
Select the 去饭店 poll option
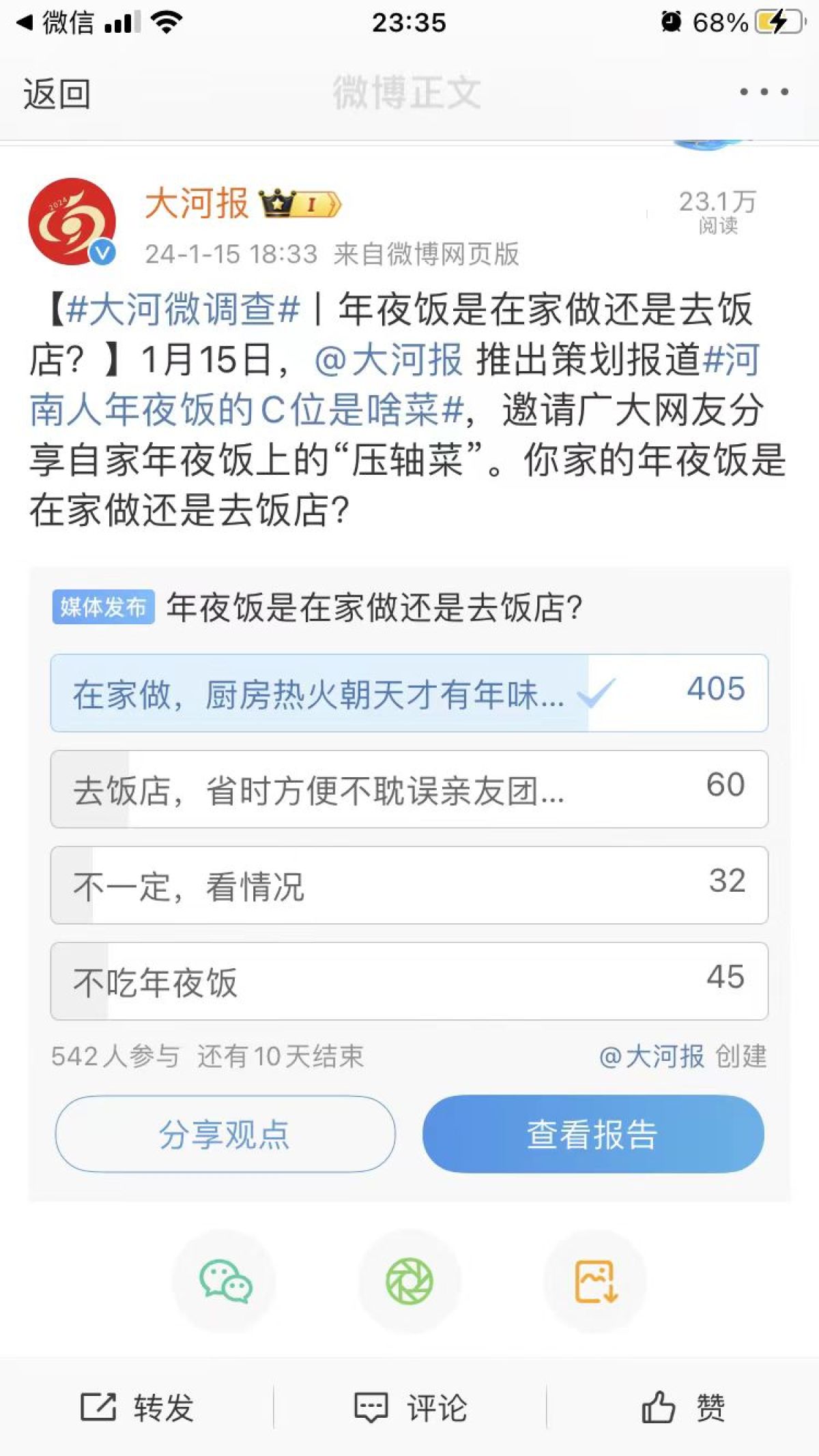pyautogui.click(x=409, y=789)
